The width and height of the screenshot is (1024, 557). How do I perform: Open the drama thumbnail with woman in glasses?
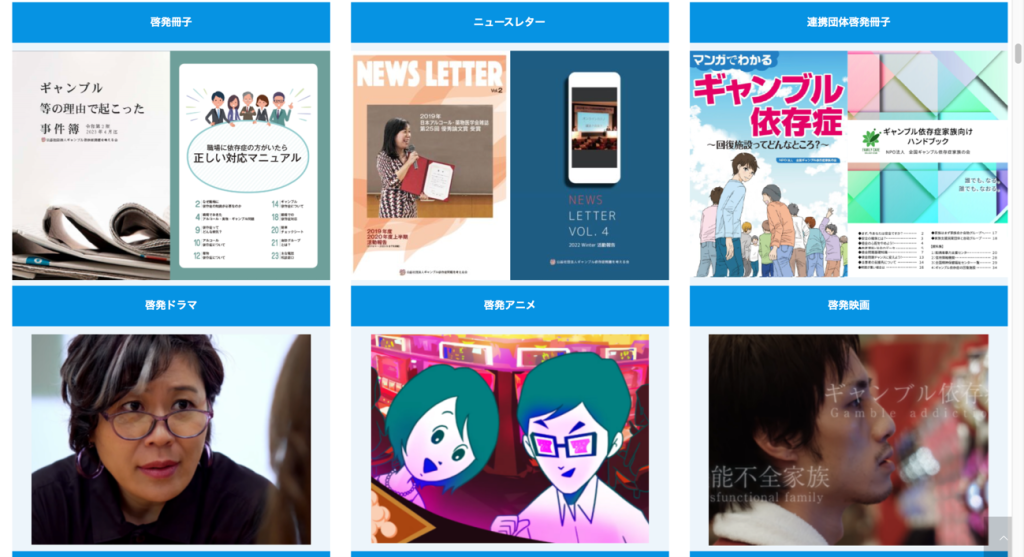pyautogui.click(x=170, y=438)
